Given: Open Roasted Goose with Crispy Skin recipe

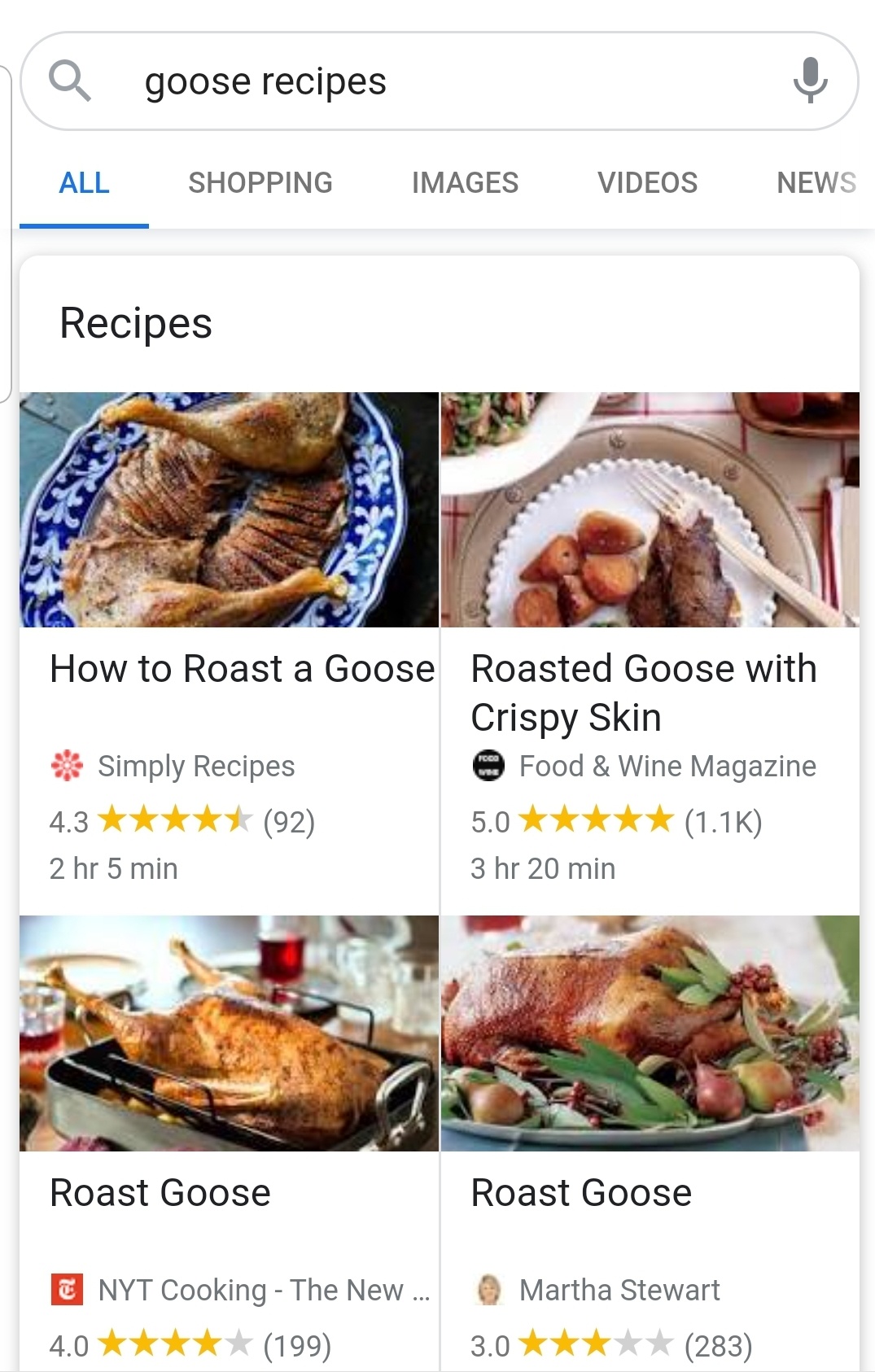Looking at the screenshot, I should (x=643, y=692).
